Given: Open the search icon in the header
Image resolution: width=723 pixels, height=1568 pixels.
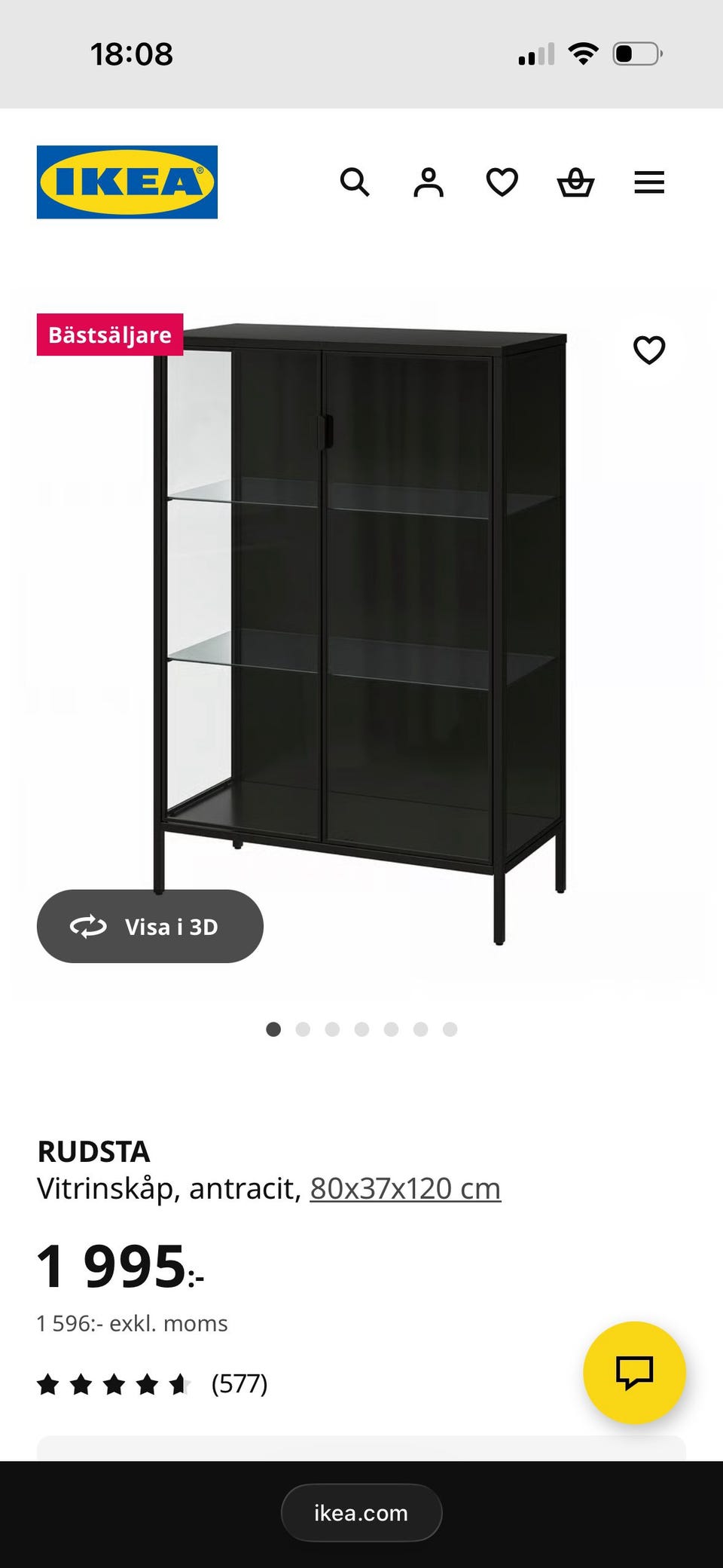Looking at the screenshot, I should click(x=355, y=182).
